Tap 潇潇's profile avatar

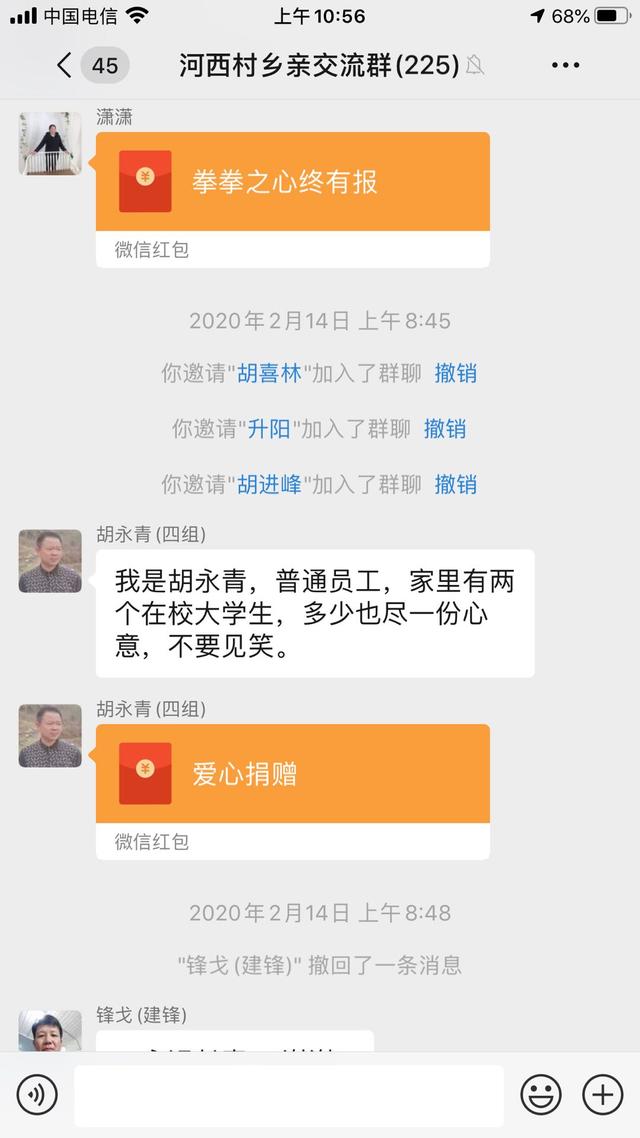(50, 143)
